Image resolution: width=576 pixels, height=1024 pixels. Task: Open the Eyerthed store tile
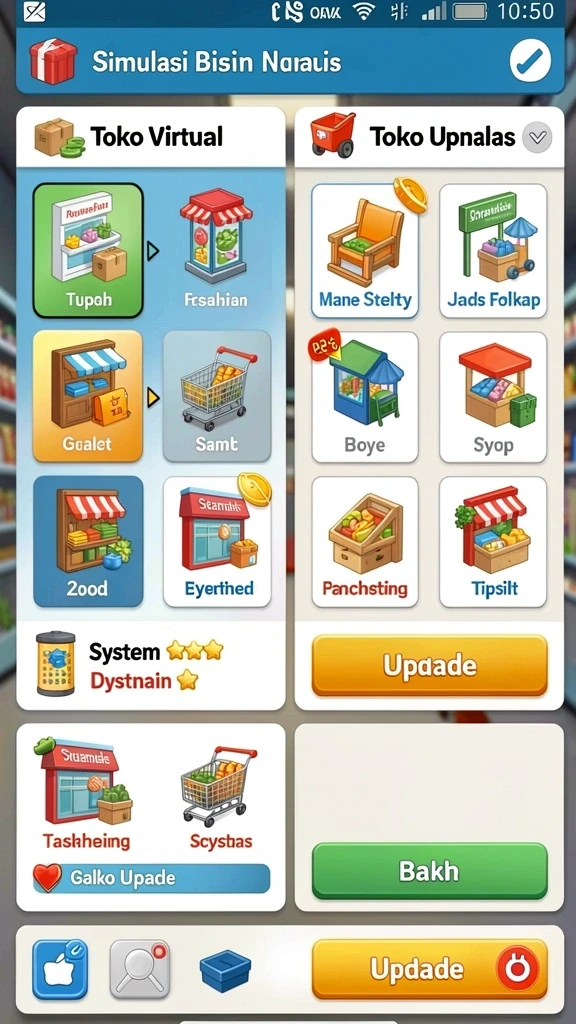[x=217, y=541]
